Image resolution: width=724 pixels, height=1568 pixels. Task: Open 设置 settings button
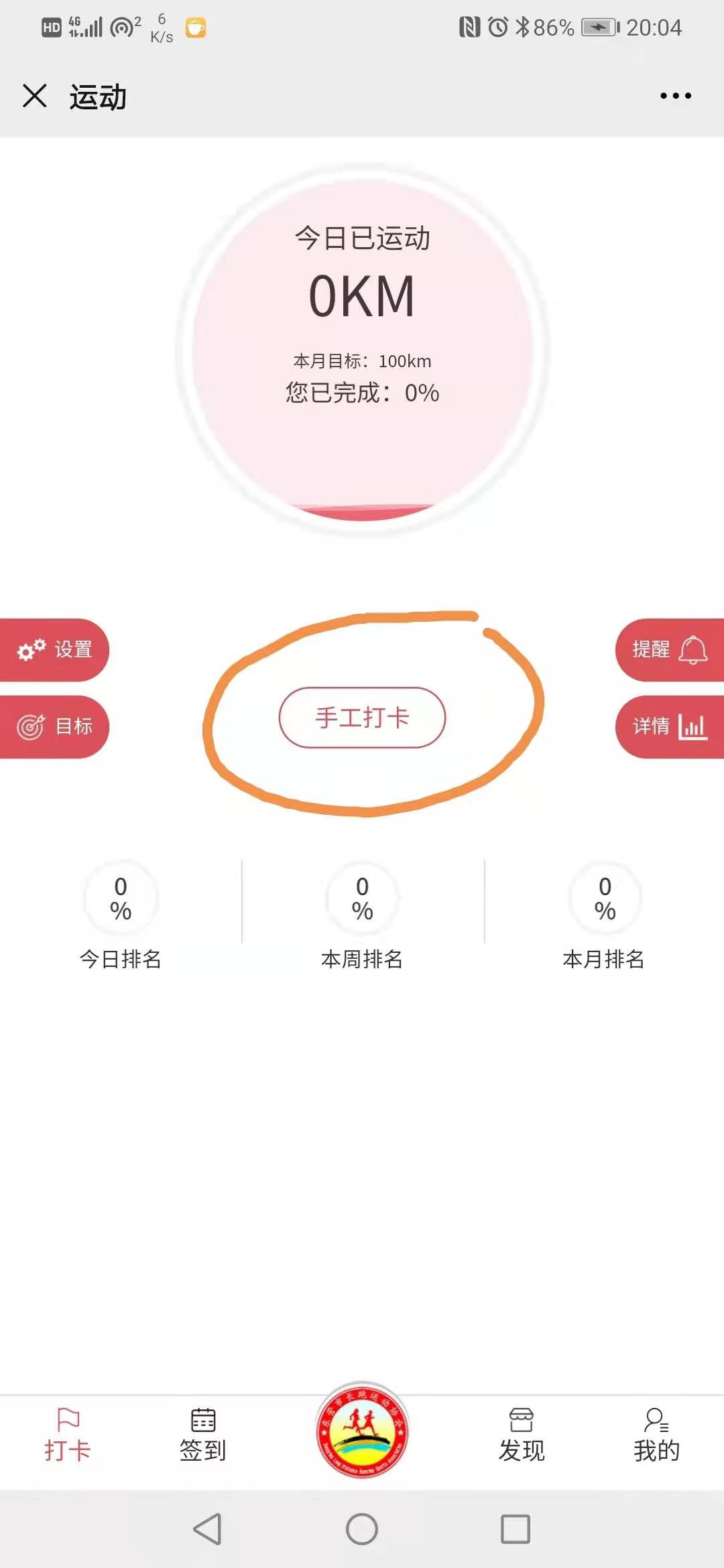55,649
